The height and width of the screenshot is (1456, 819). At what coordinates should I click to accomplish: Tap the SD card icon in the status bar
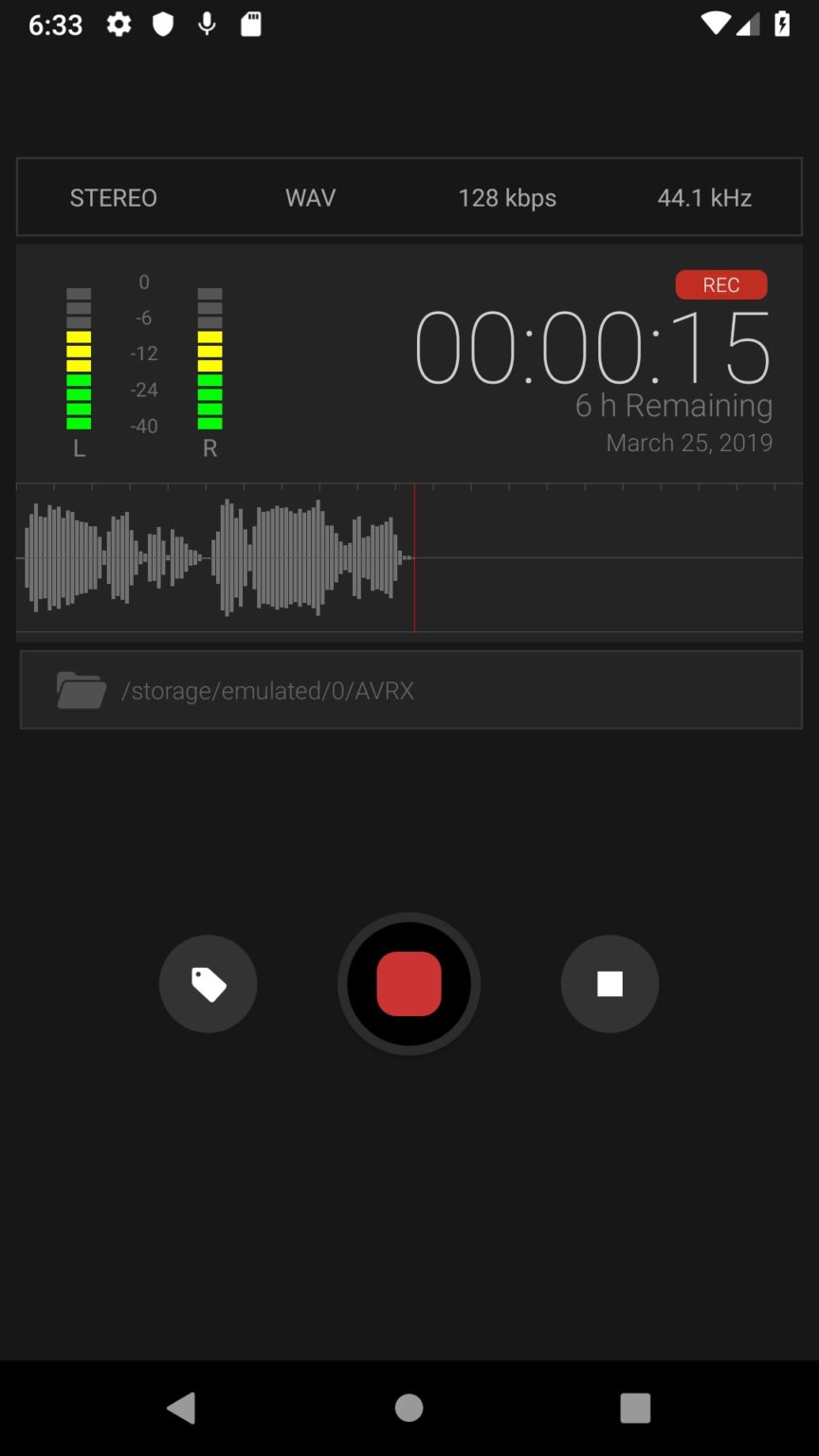pos(251,25)
